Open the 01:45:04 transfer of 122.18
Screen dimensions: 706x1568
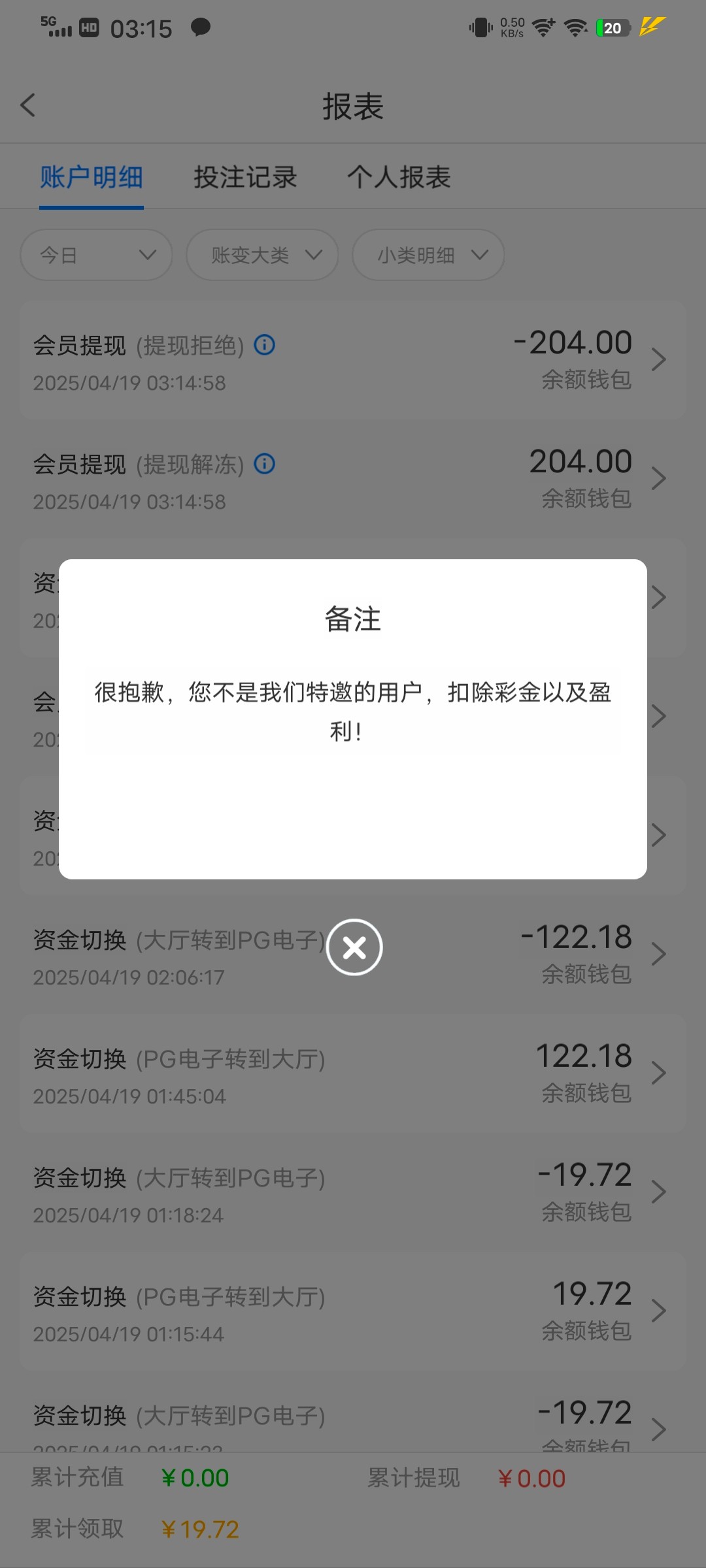click(x=353, y=1073)
